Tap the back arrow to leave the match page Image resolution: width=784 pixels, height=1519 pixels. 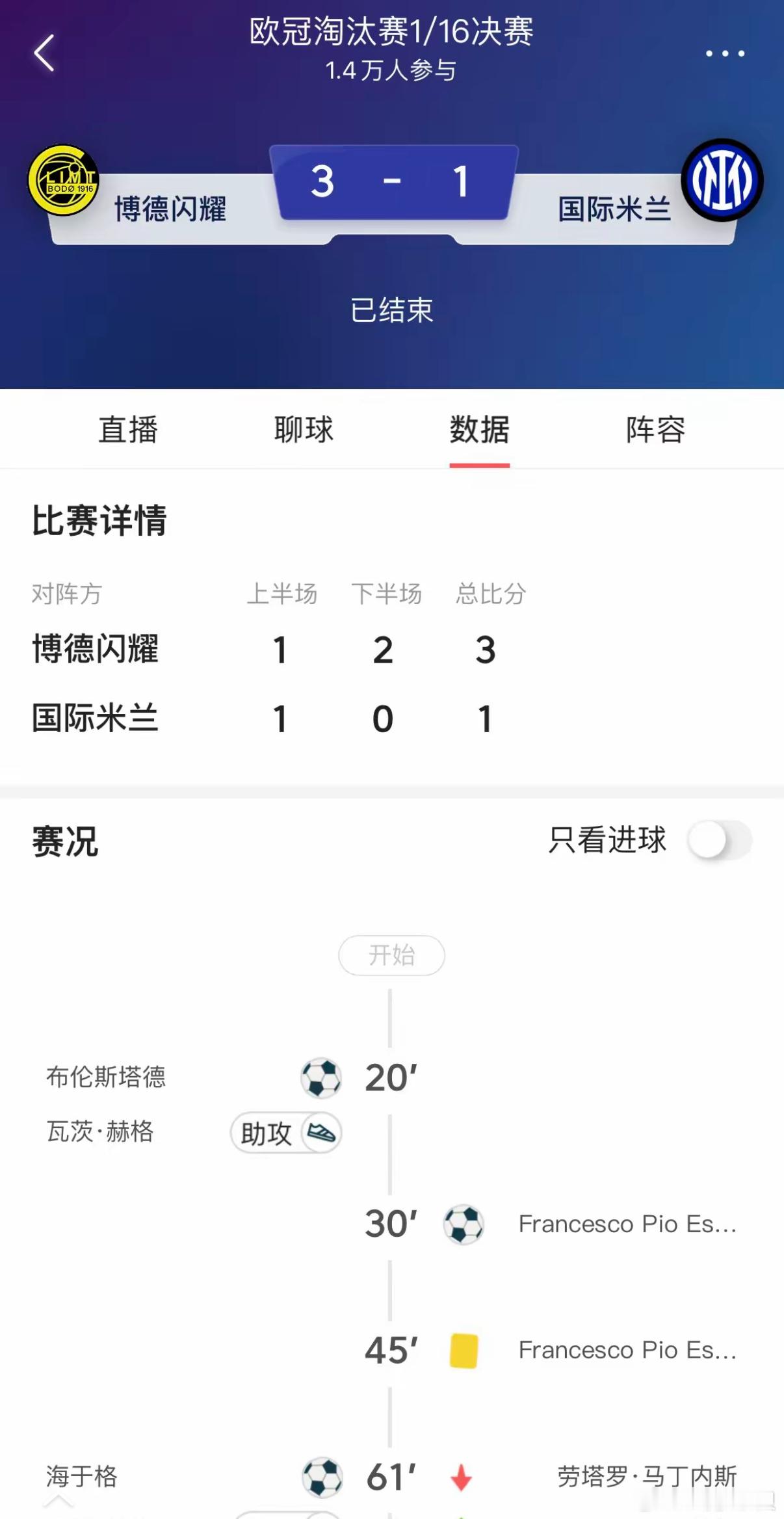tap(44, 55)
